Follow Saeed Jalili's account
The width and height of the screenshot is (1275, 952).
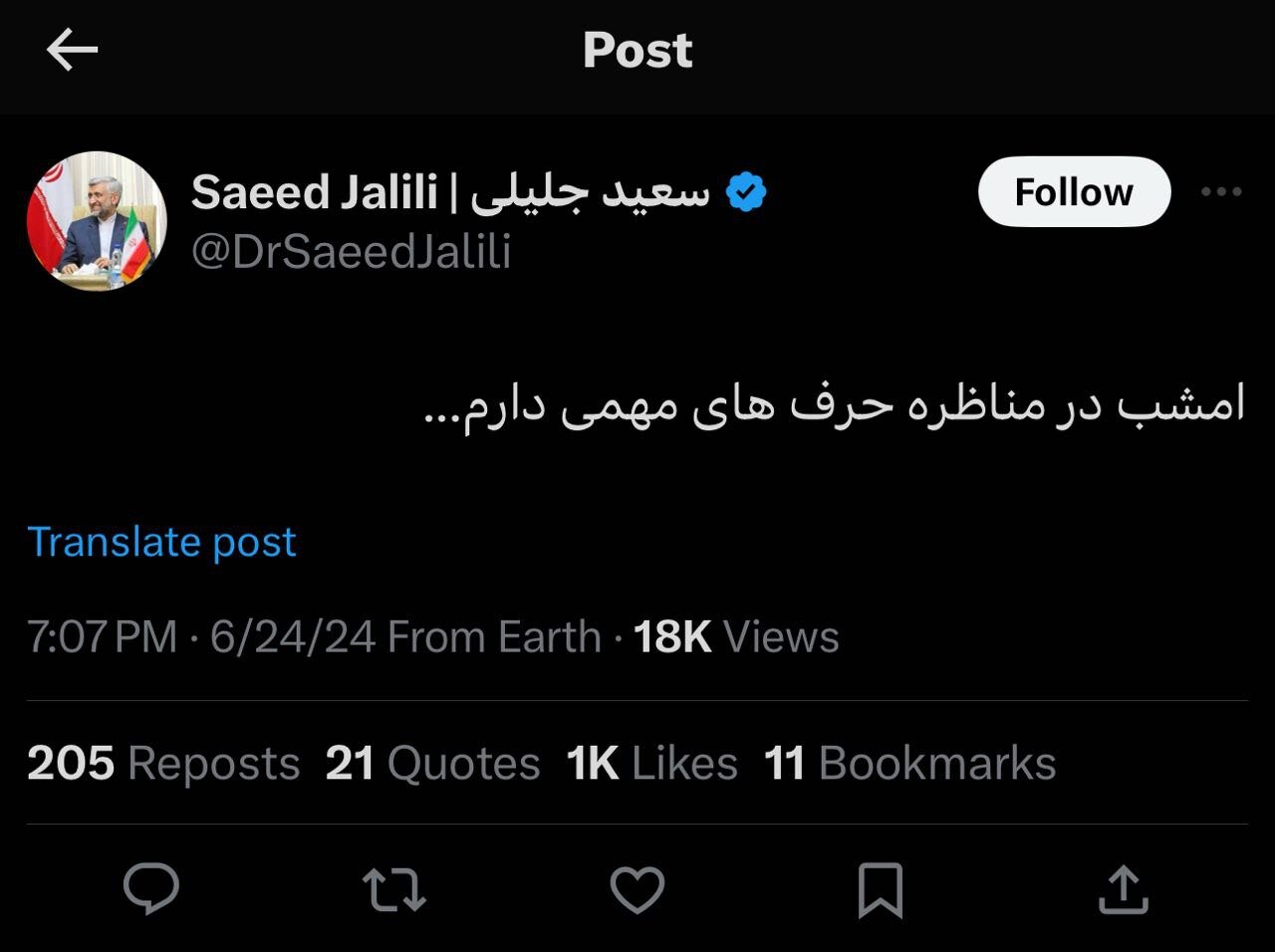coord(1073,191)
